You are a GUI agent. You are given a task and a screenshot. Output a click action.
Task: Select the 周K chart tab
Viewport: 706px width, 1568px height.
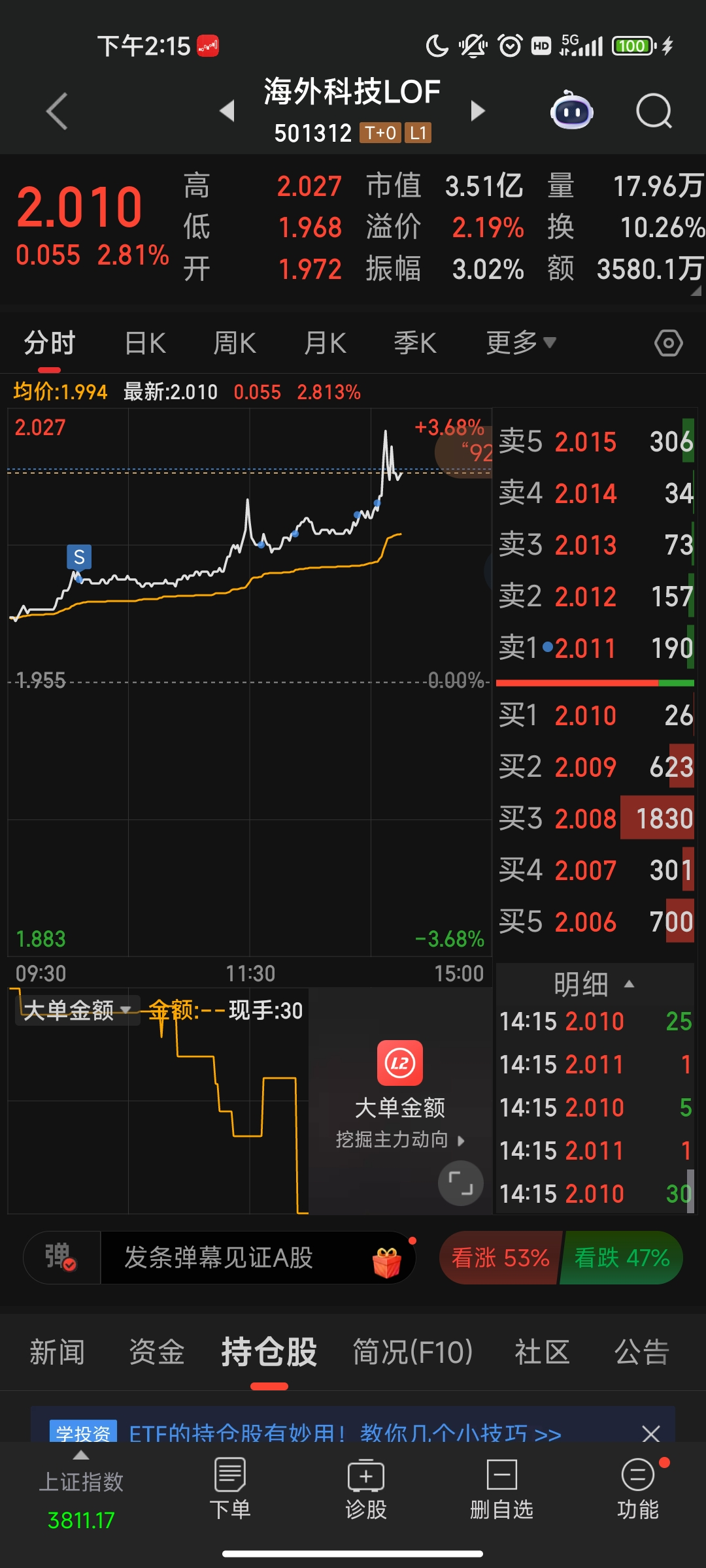coord(235,343)
